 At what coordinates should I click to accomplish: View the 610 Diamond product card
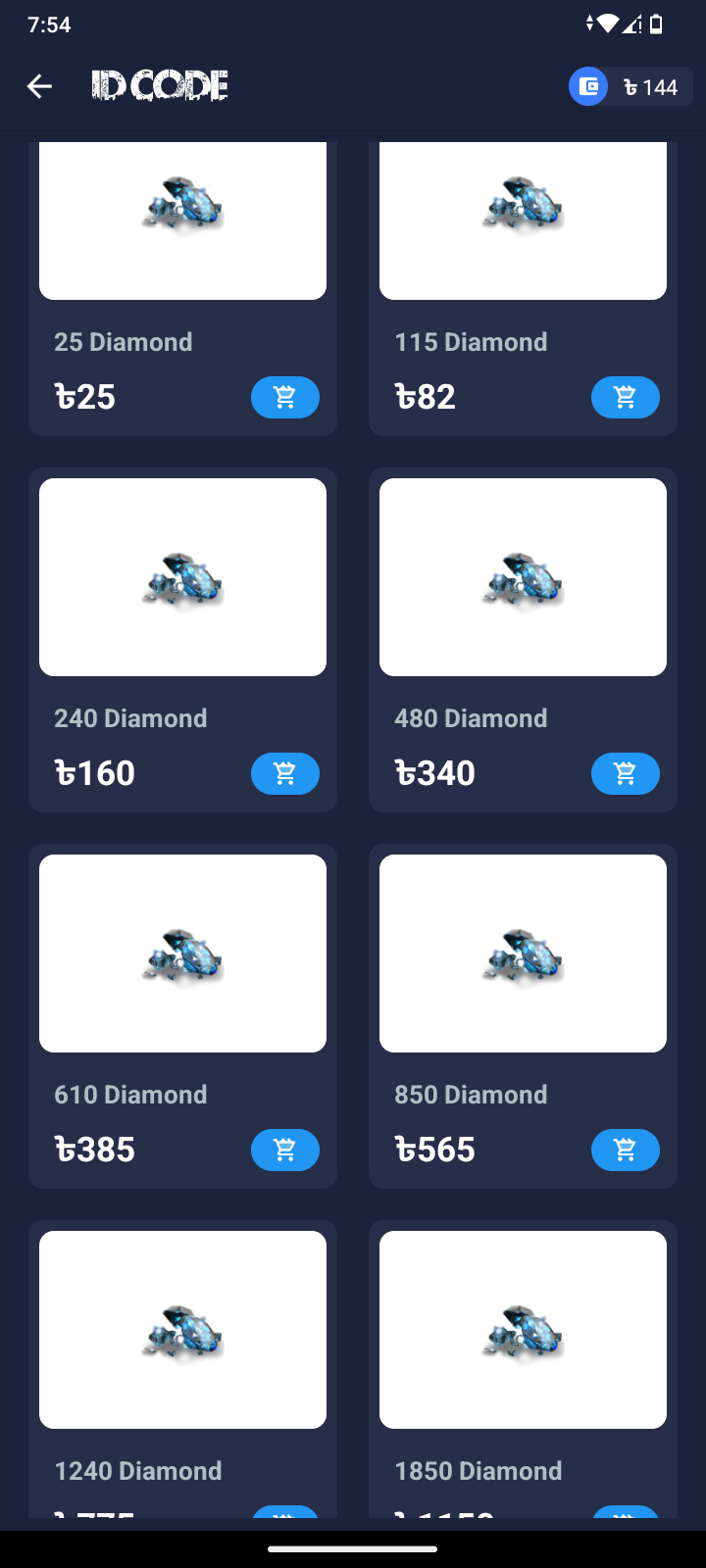click(182, 1016)
